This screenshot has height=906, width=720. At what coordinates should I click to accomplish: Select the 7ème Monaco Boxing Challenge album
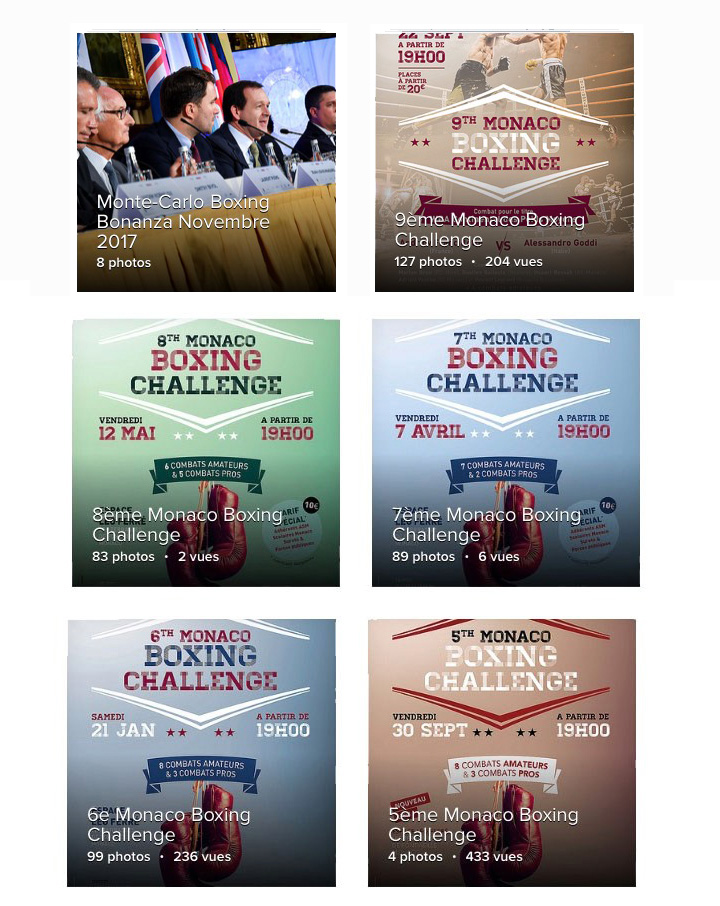click(505, 452)
